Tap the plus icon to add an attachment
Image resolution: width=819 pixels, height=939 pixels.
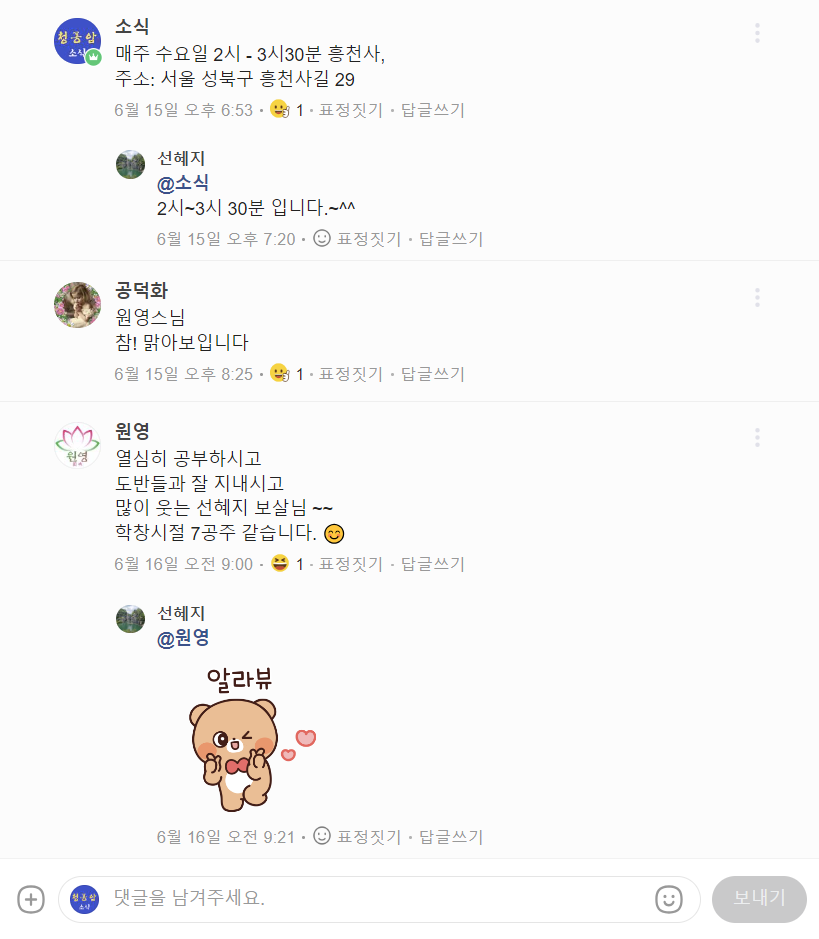[x=31, y=899]
